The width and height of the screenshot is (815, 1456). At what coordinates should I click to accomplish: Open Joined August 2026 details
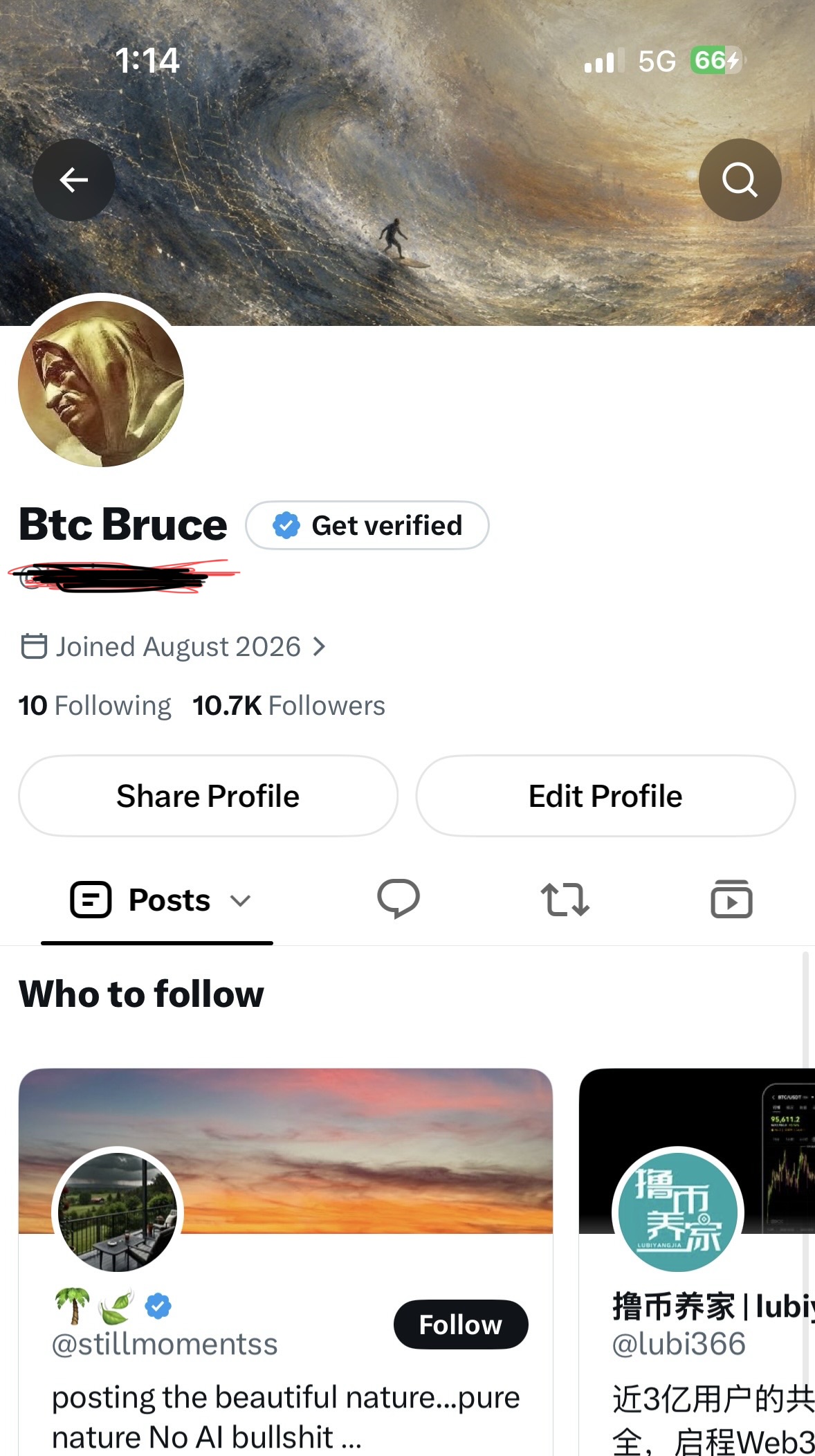coord(173,647)
